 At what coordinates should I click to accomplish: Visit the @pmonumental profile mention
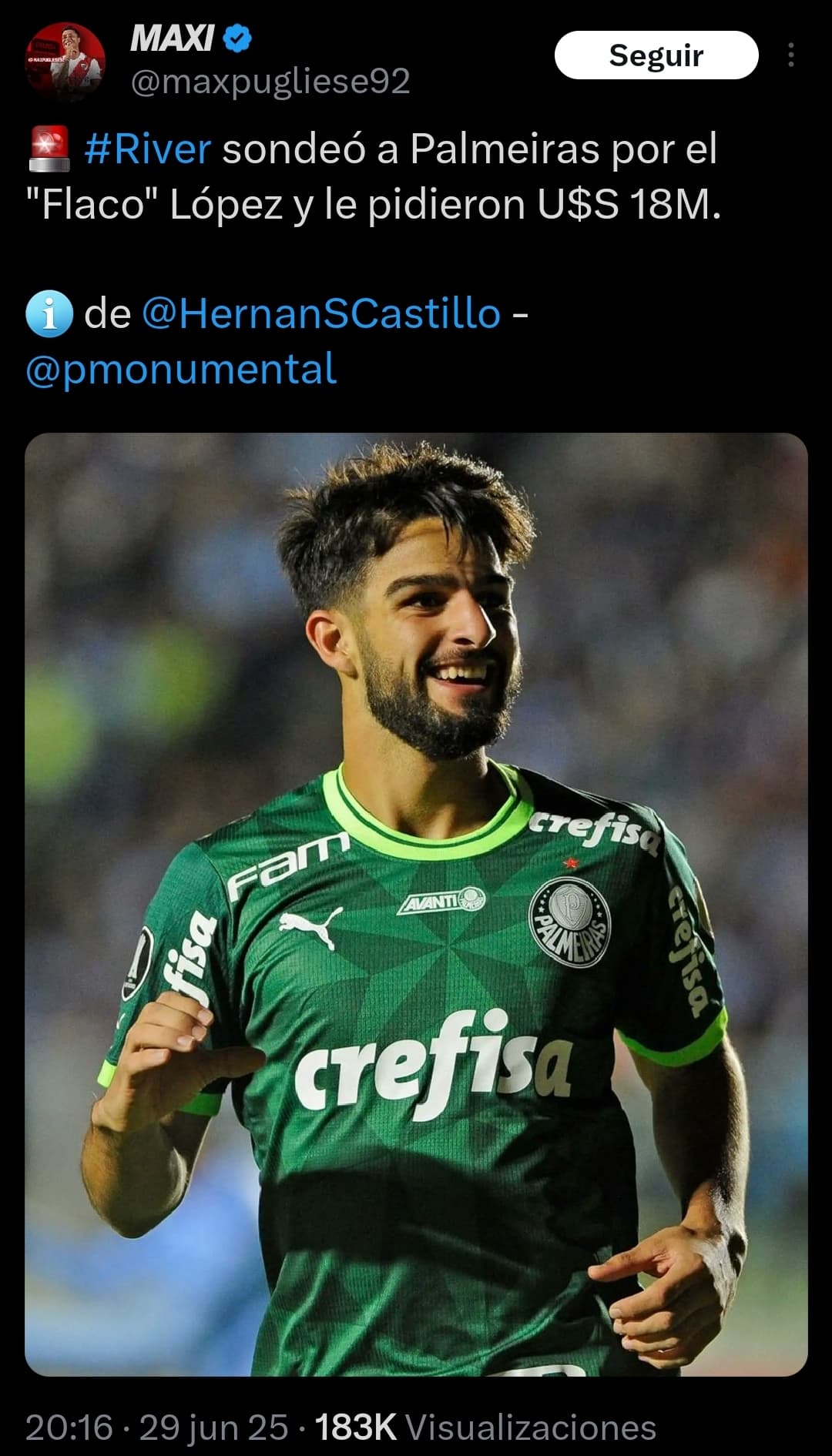(x=181, y=370)
